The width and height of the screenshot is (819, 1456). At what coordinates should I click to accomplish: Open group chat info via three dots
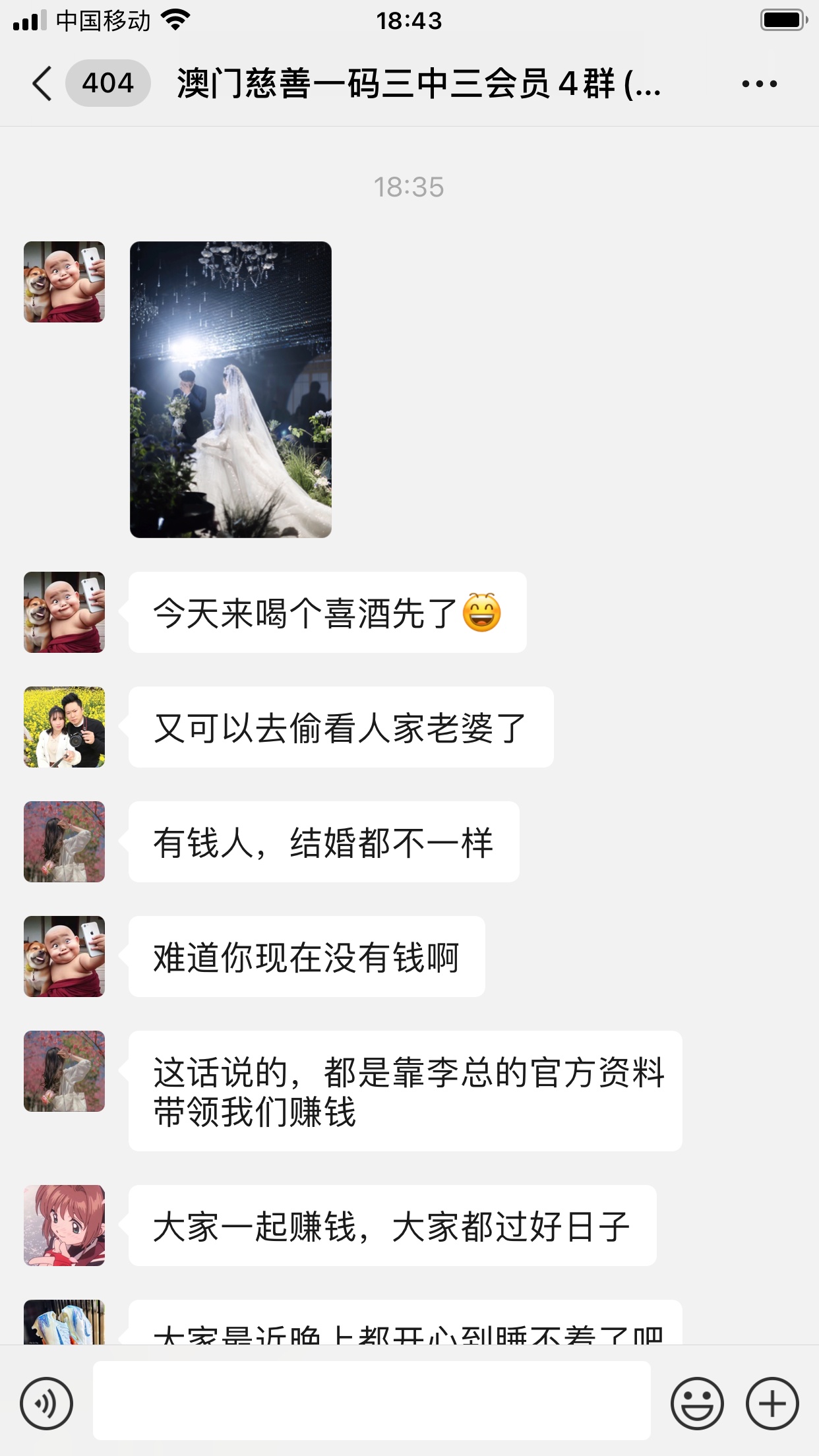coord(759,84)
